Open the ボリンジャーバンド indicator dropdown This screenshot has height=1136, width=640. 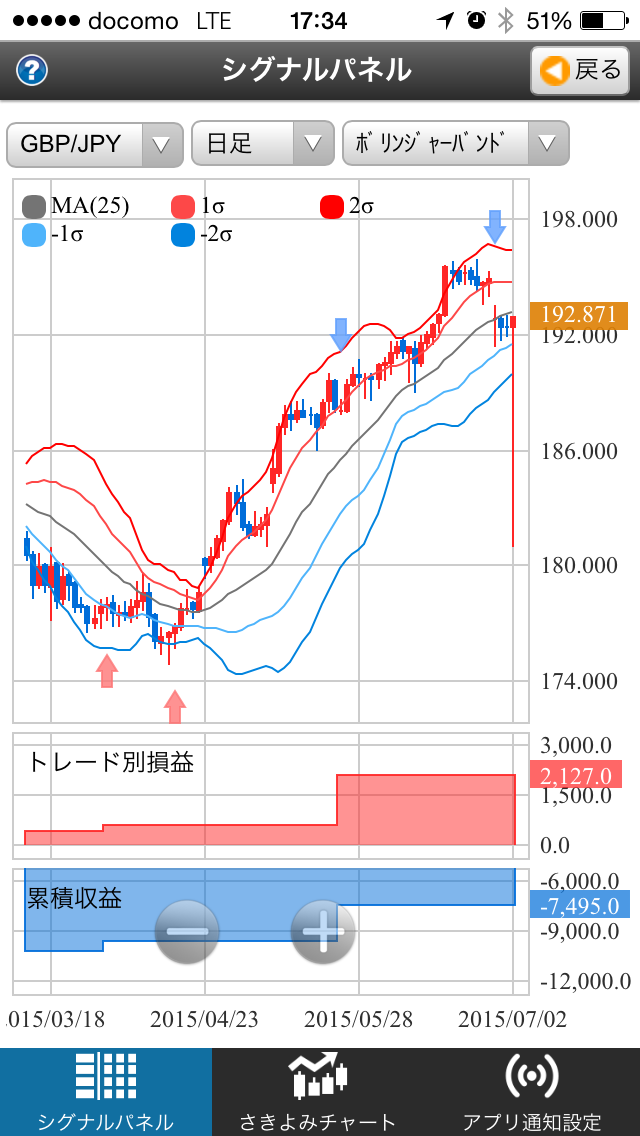point(455,143)
